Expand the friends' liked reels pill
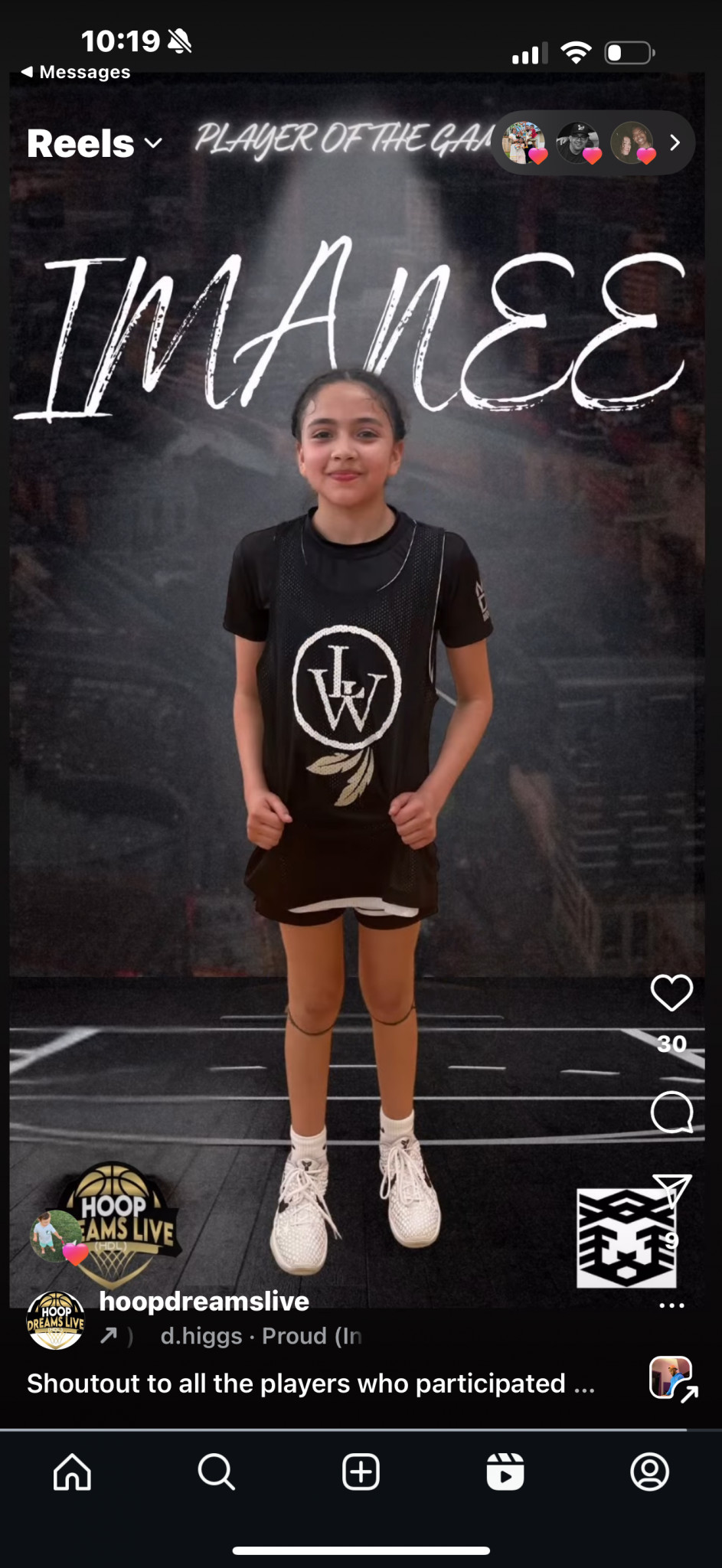 coord(593,143)
